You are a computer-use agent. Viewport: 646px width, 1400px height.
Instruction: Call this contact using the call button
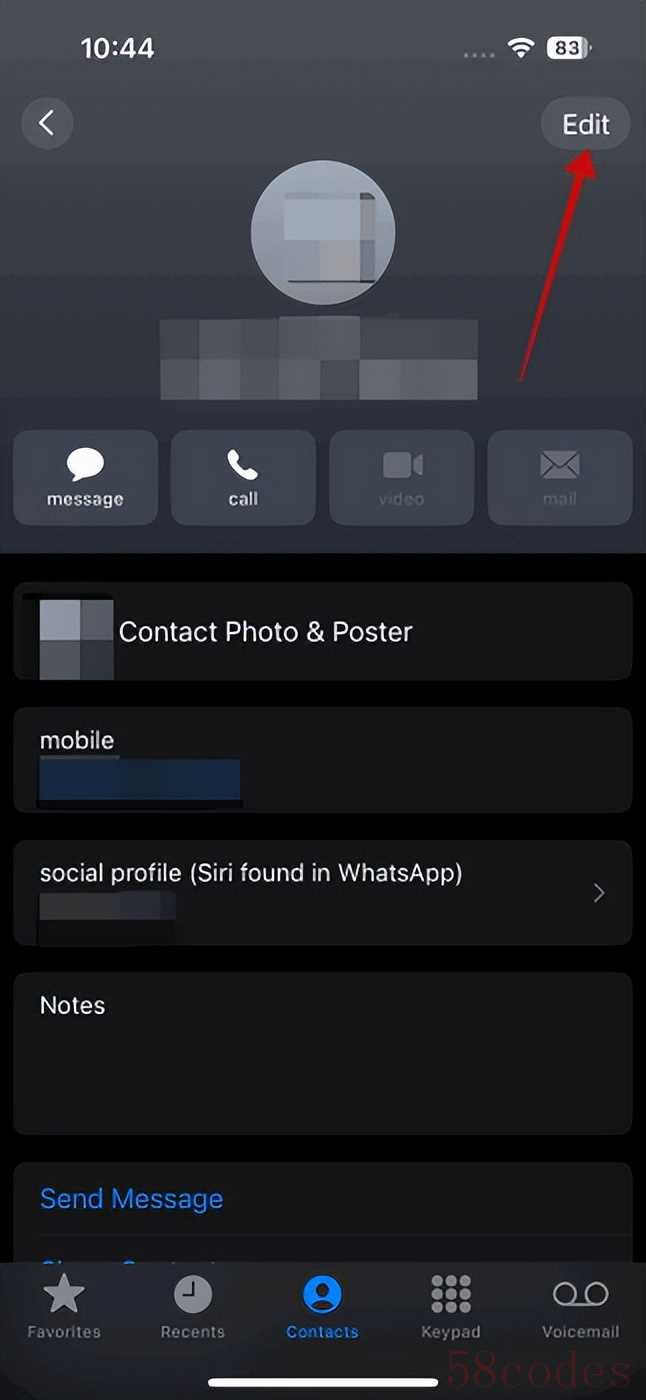(x=243, y=477)
